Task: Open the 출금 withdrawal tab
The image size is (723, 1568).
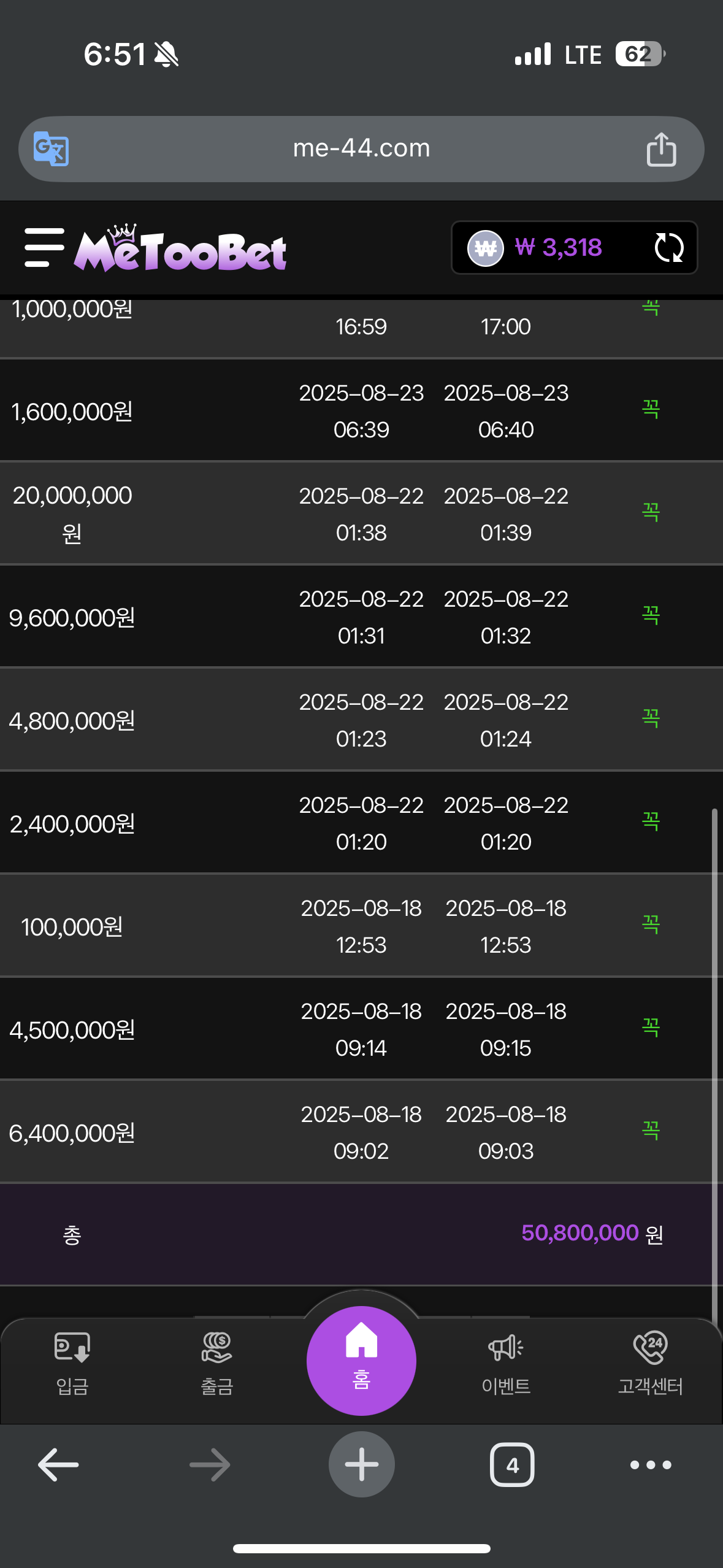Action: pos(217,1364)
